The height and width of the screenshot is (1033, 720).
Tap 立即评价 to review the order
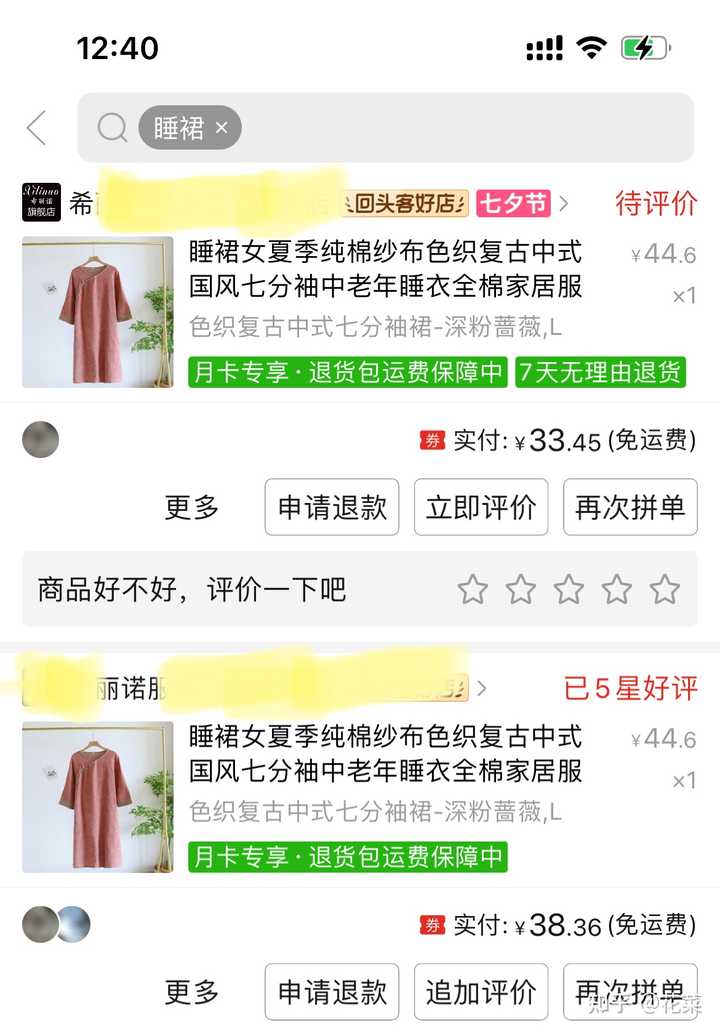click(481, 507)
